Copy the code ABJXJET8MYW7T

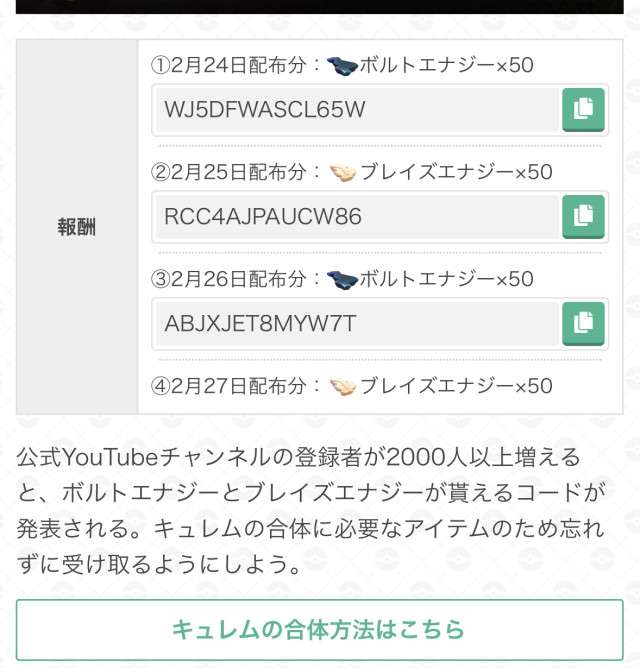pyautogui.click(x=583, y=323)
